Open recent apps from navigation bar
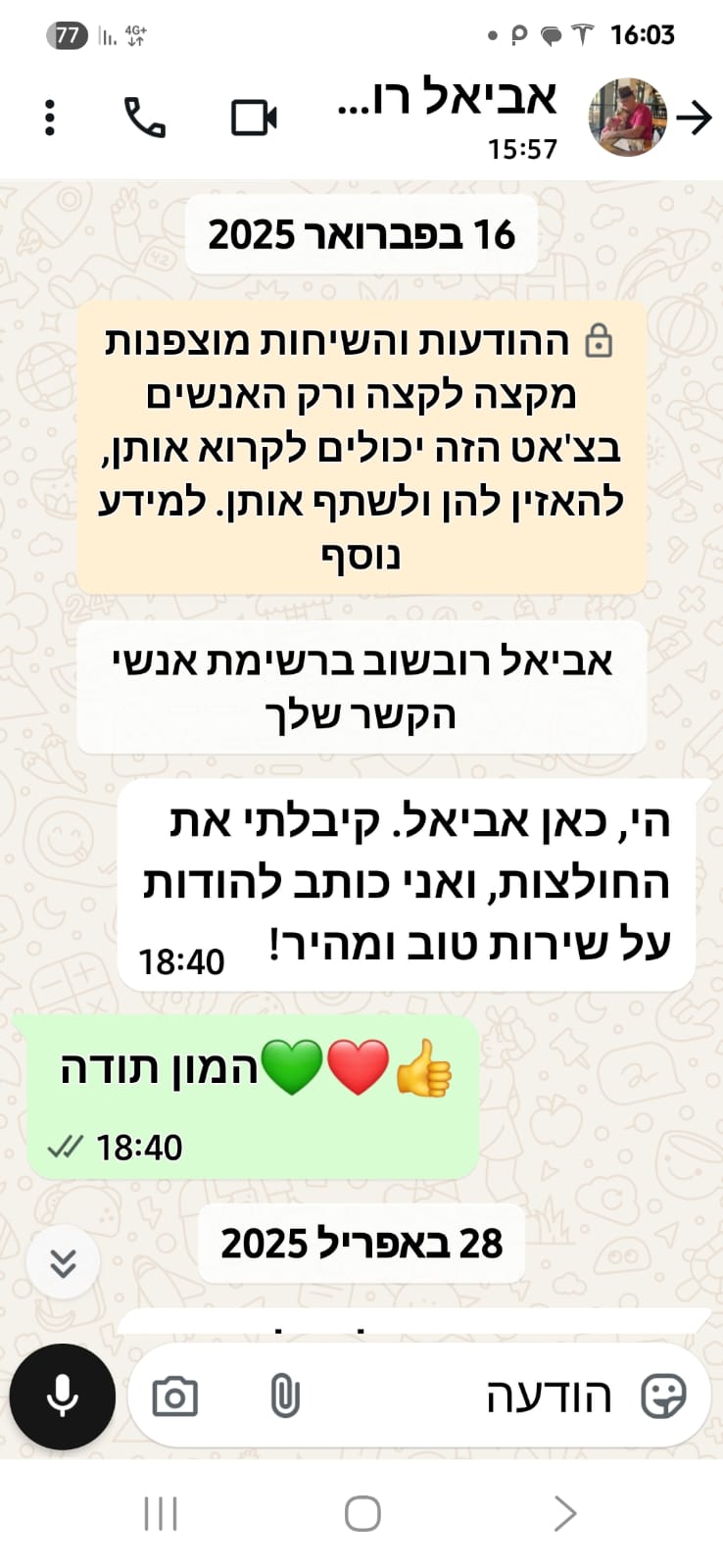 pos(161,1513)
